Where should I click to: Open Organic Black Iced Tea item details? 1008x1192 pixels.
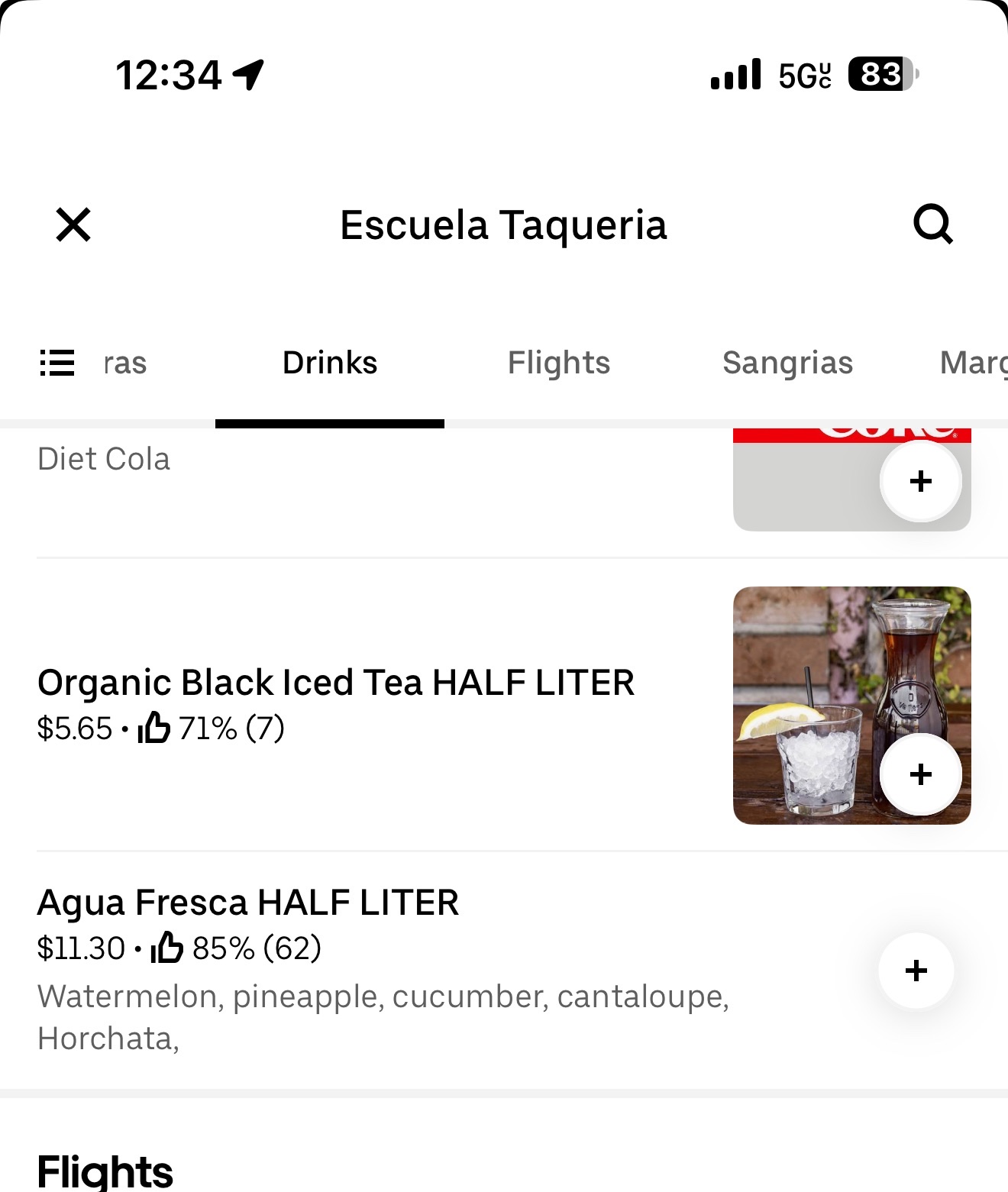[336, 683]
